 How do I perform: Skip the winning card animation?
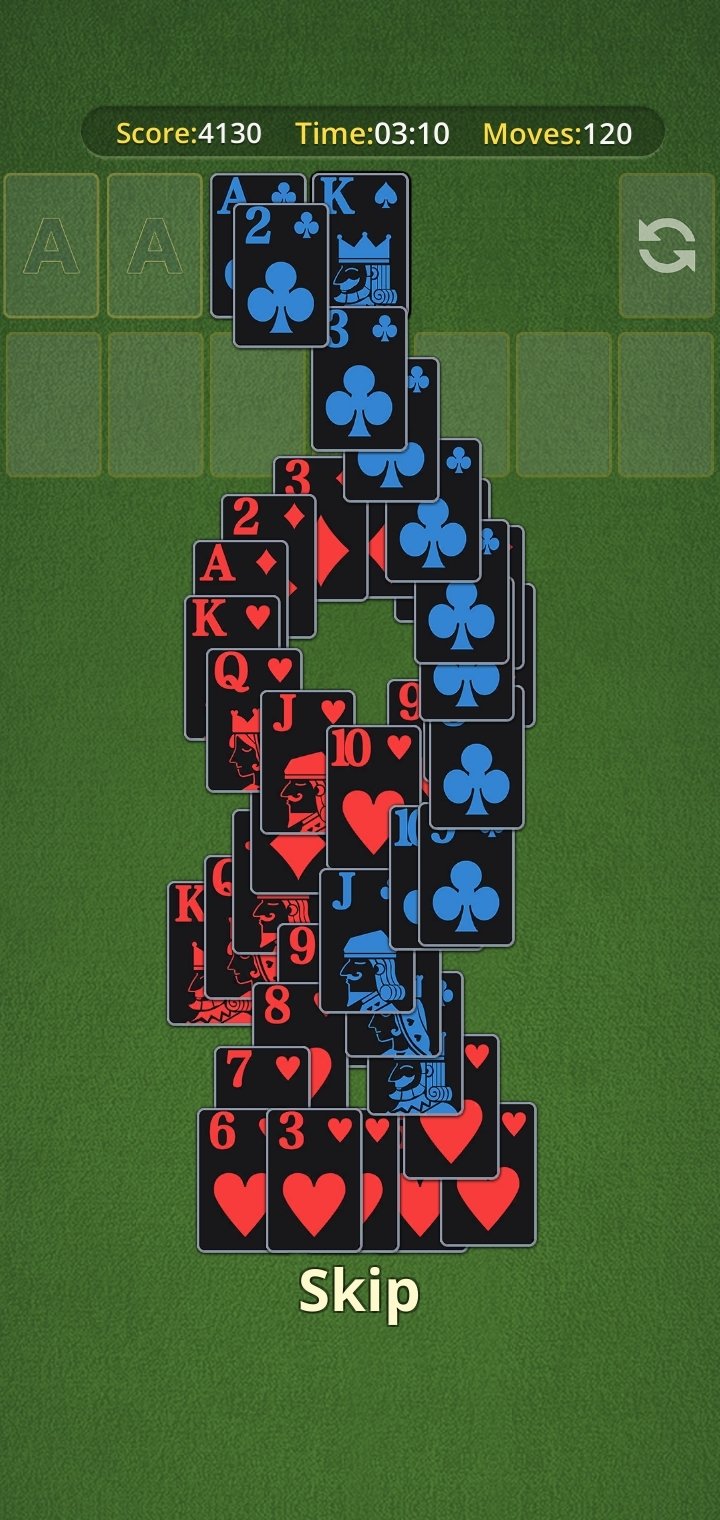pos(359,1291)
